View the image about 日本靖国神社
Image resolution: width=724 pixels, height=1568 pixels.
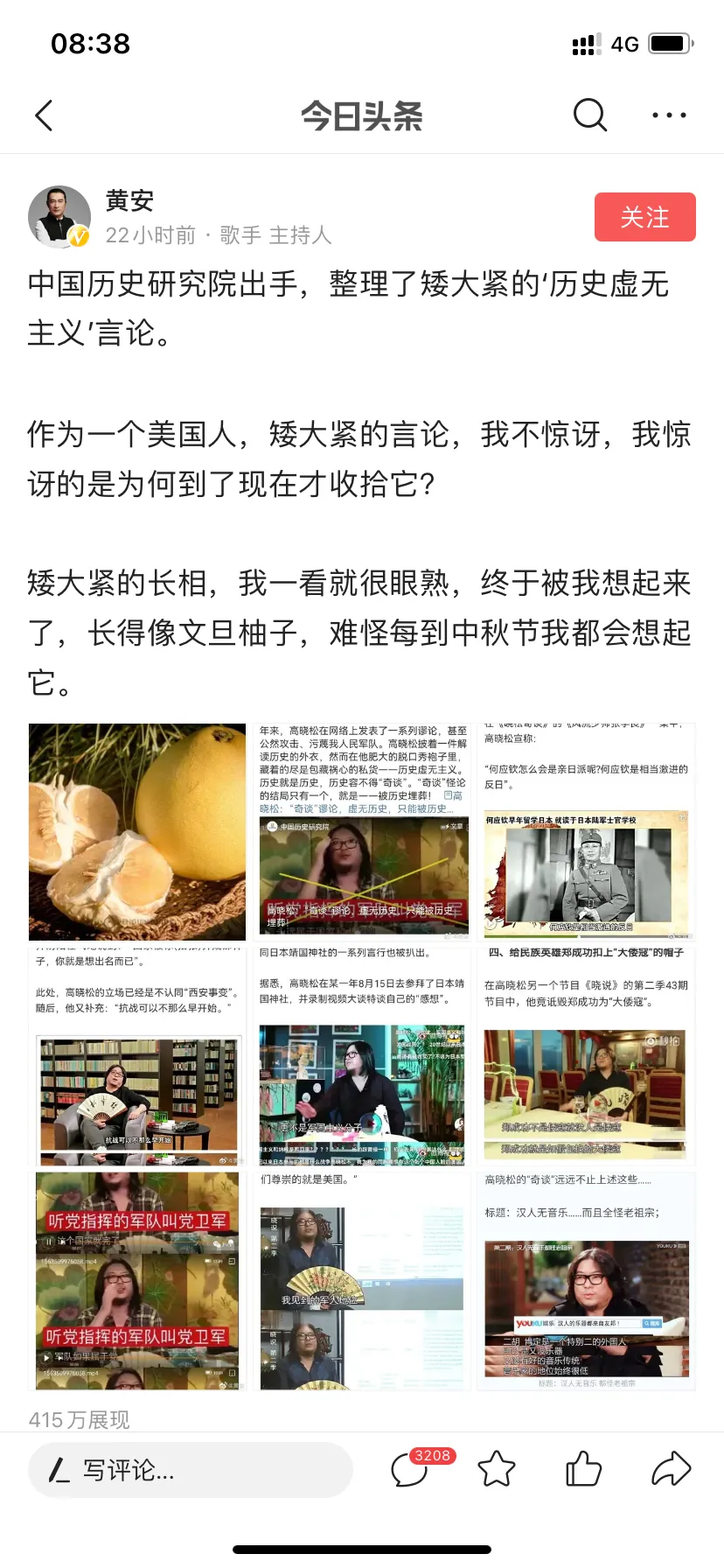[x=363, y=1056]
